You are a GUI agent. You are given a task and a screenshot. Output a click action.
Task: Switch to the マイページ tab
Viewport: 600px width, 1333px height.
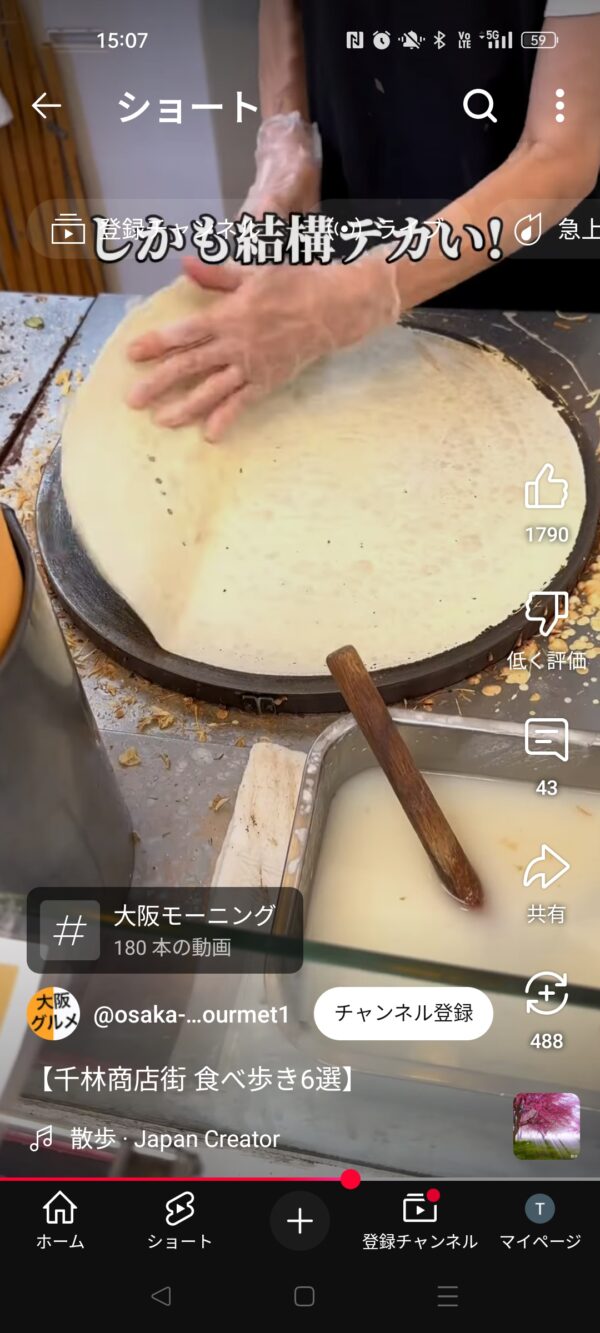(540, 1221)
